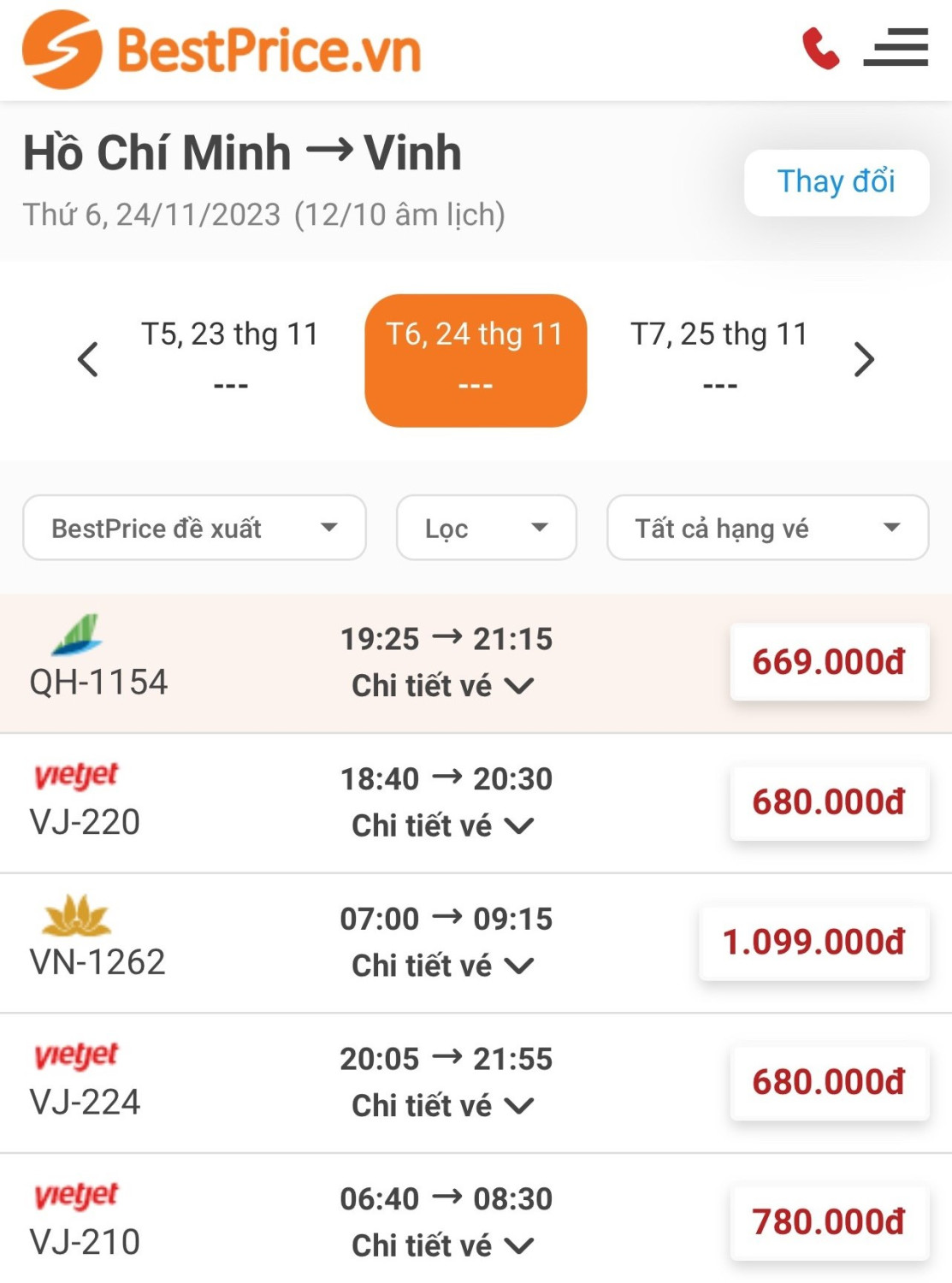Viewport: 952px width, 1283px height.
Task: Choose the 669.000đ fare for QH-1154
Action: pos(829,662)
